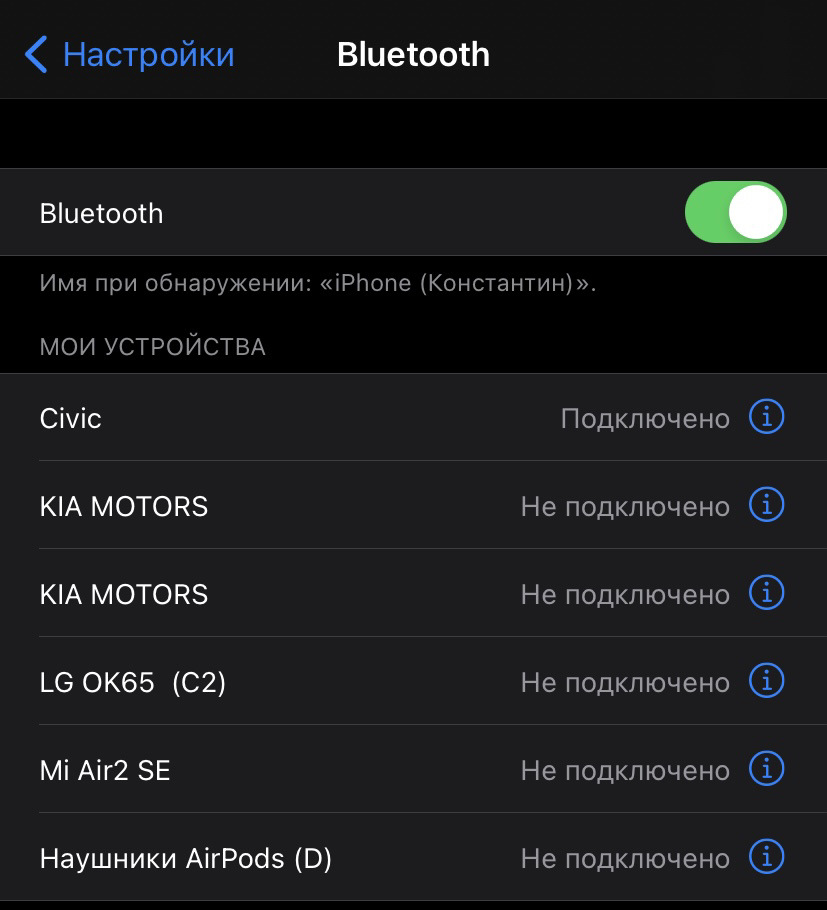The image size is (827, 910).
Task: Connect to Mi Air2 SE
Action: coord(300,770)
